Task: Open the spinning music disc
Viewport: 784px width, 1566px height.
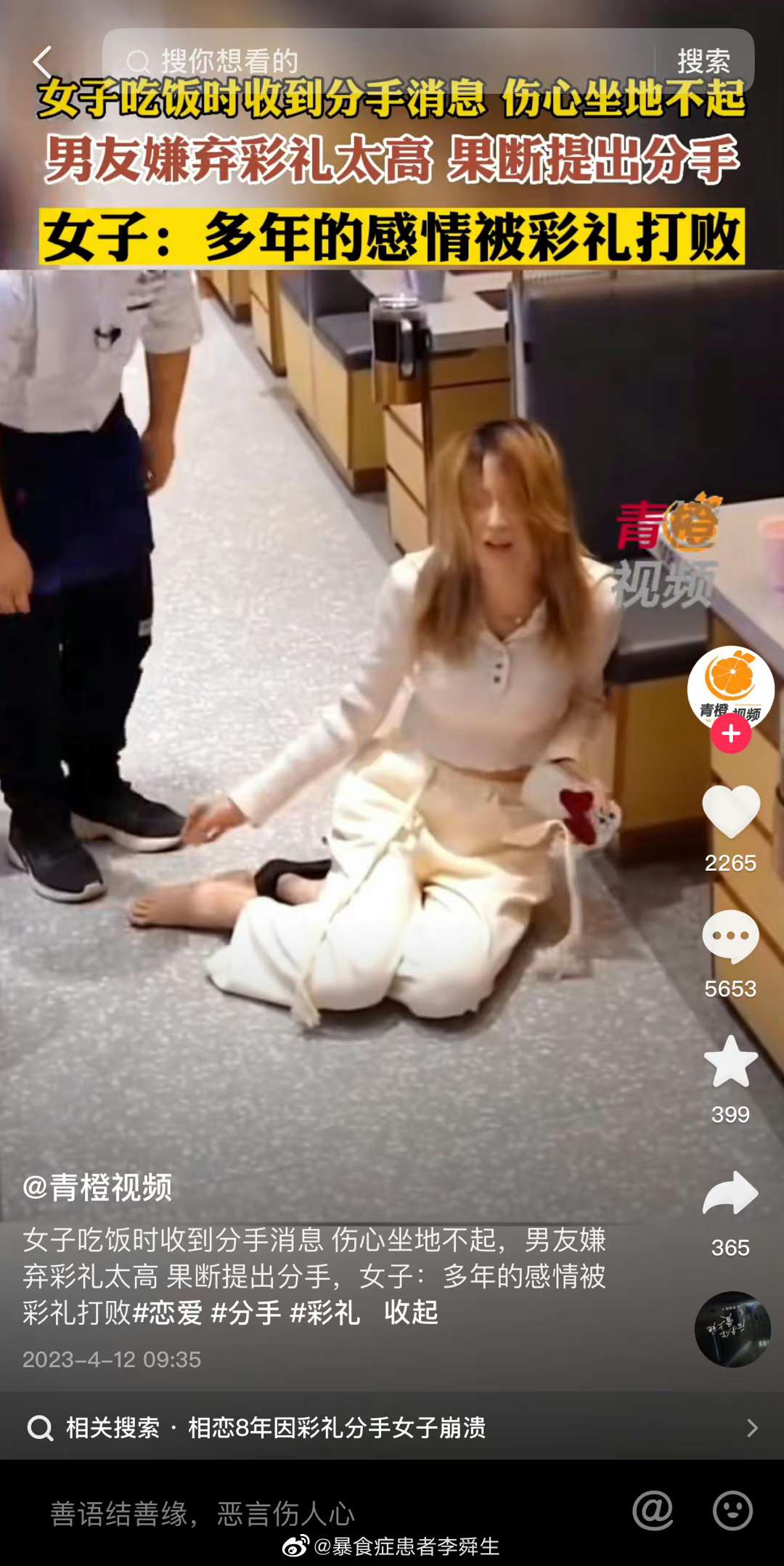Action: click(x=732, y=1329)
